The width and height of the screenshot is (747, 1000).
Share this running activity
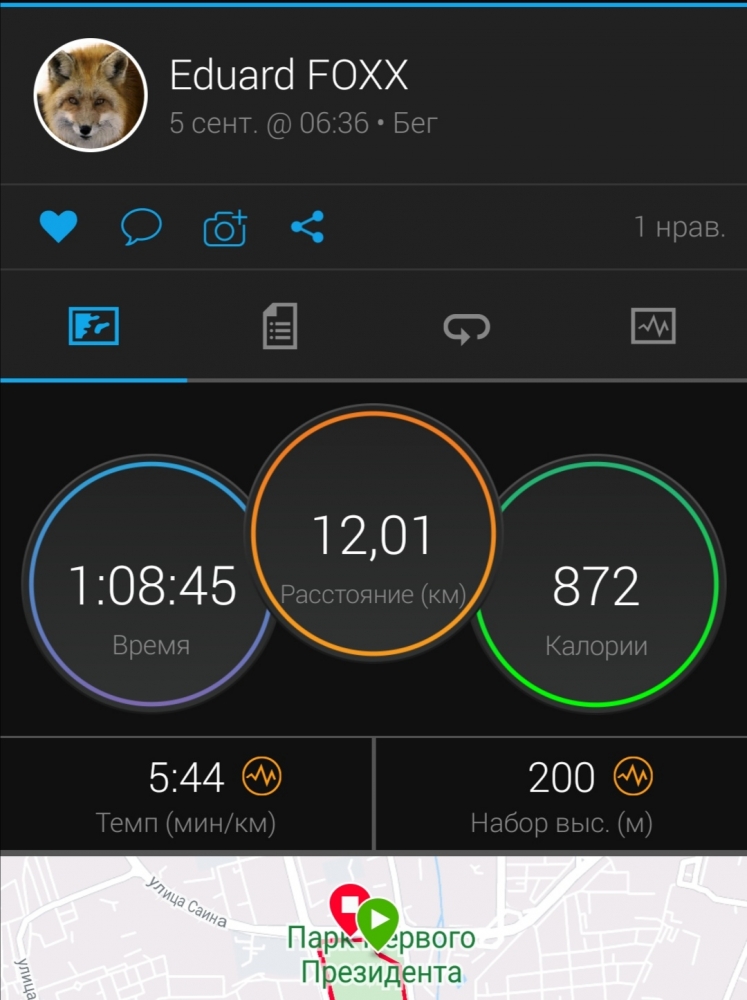307,227
